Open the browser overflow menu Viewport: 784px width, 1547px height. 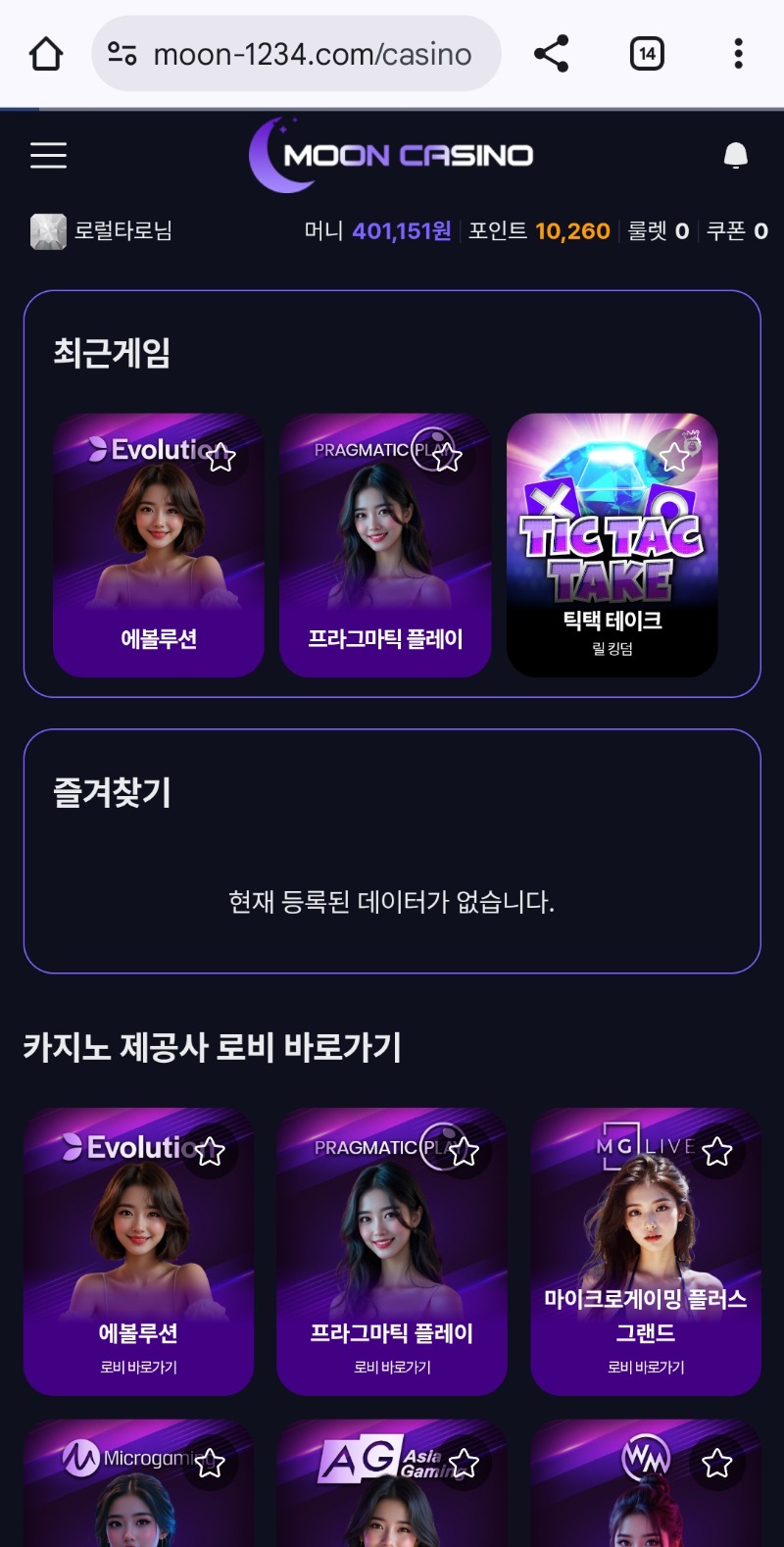(738, 54)
